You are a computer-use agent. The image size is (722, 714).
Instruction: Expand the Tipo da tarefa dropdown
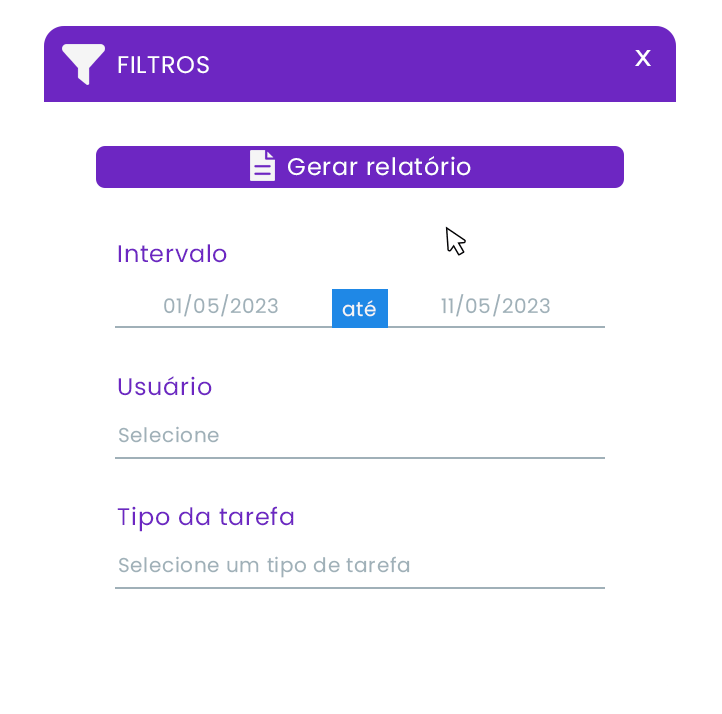(x=360, y=566)
